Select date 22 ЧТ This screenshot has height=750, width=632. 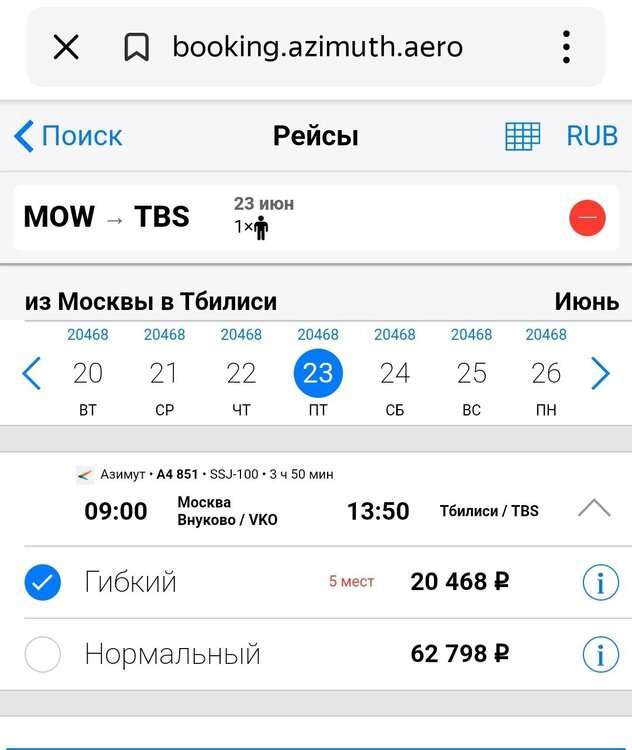(241, 374)
